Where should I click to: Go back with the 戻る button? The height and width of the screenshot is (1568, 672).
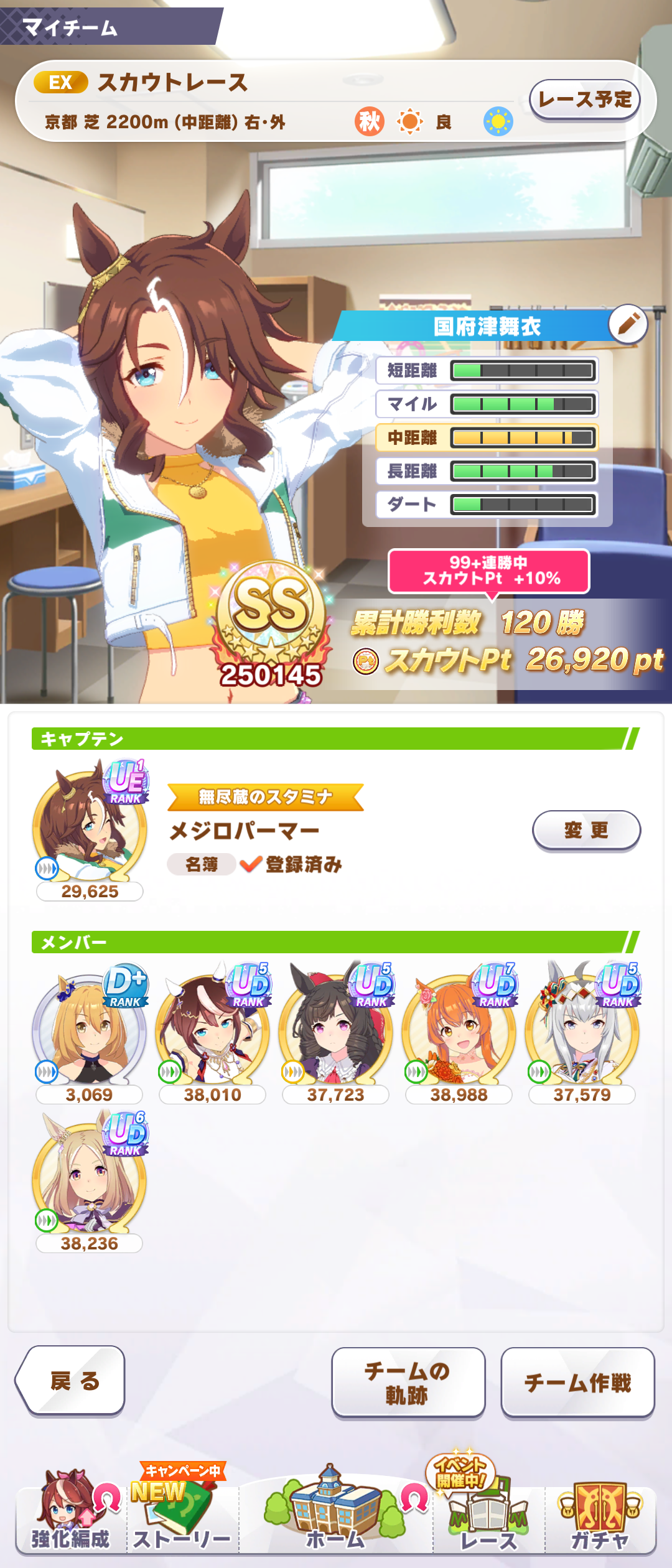click(72, 1381)
